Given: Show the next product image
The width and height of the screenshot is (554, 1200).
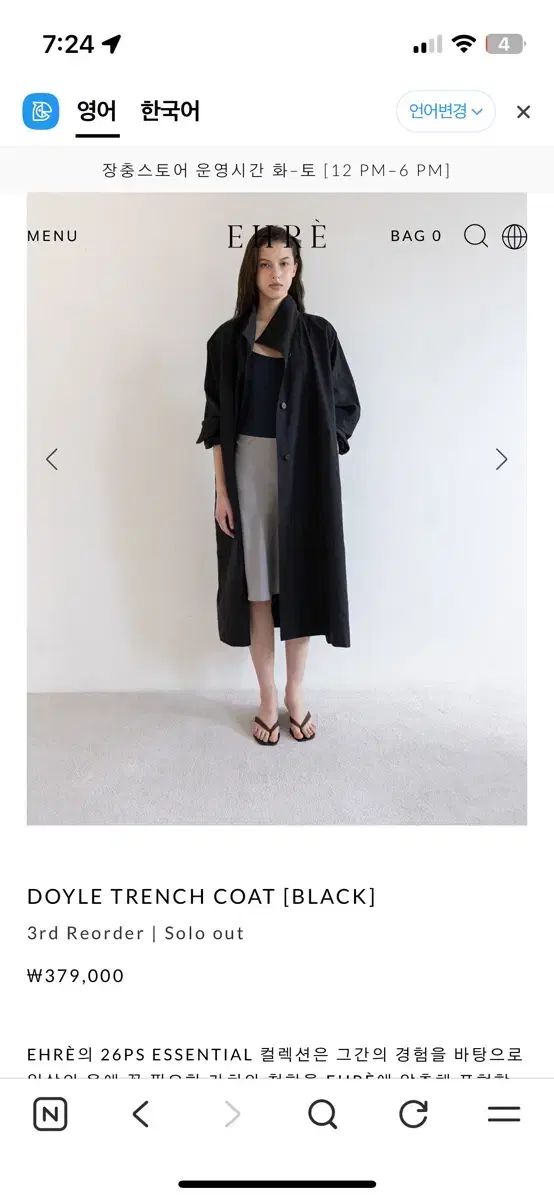Looking at the screenshot, I should click(x=502, y=459).
